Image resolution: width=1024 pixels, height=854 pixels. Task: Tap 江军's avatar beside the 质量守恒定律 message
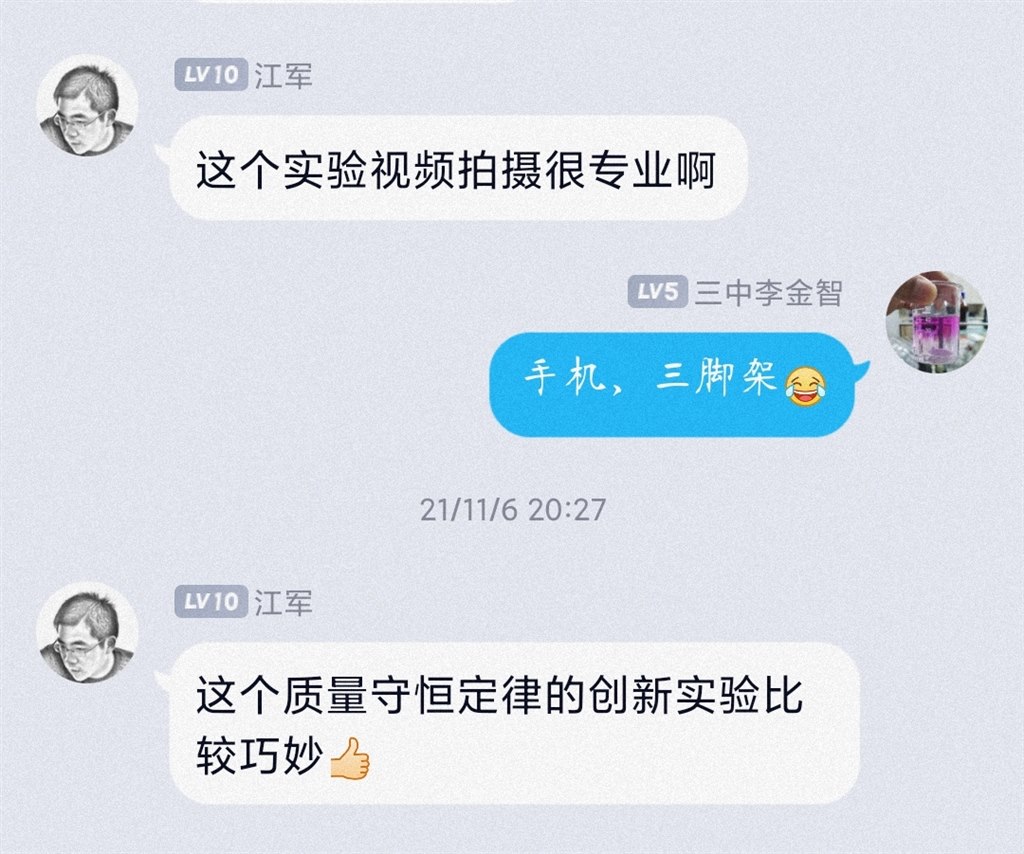click(87, 633)
